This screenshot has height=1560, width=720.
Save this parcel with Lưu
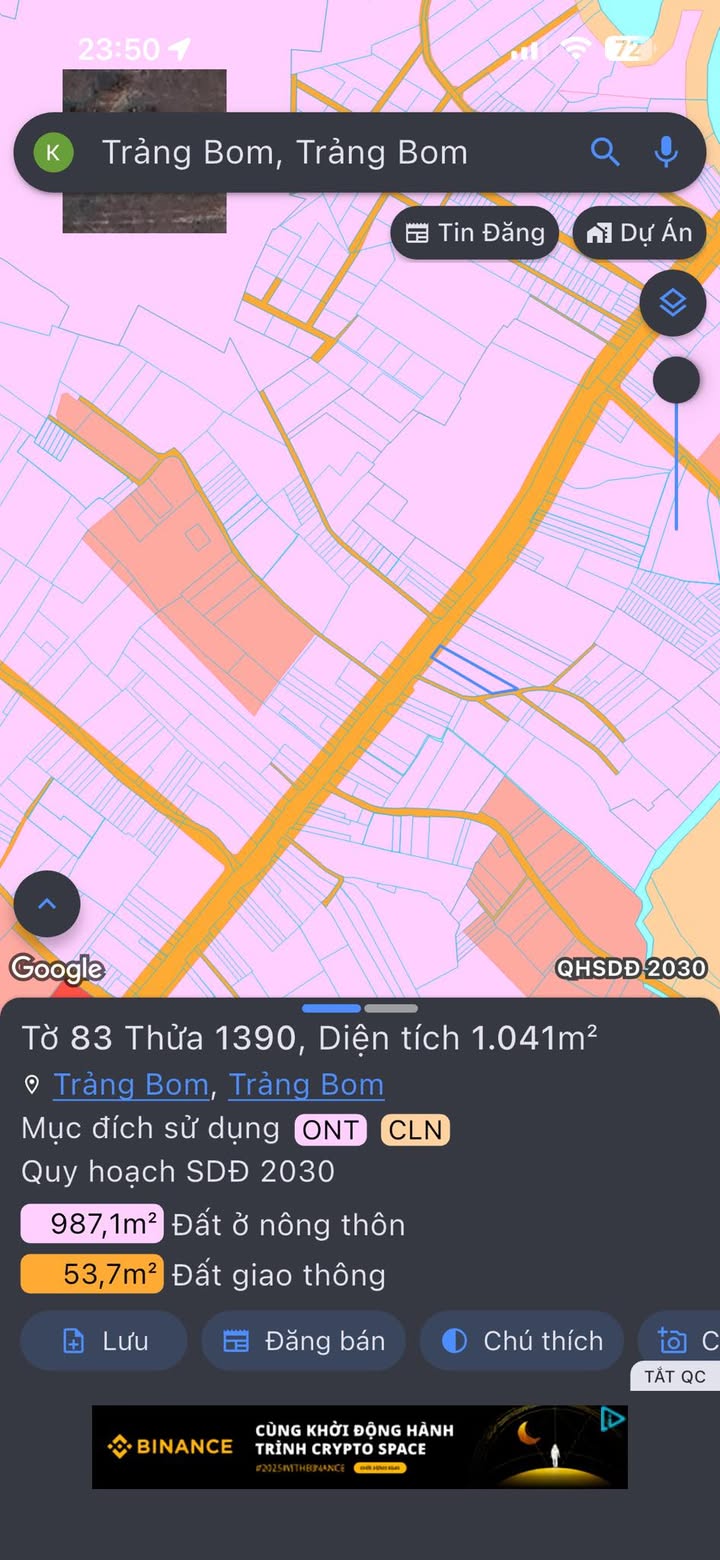pyautogui.click(x=103, y=1341)
